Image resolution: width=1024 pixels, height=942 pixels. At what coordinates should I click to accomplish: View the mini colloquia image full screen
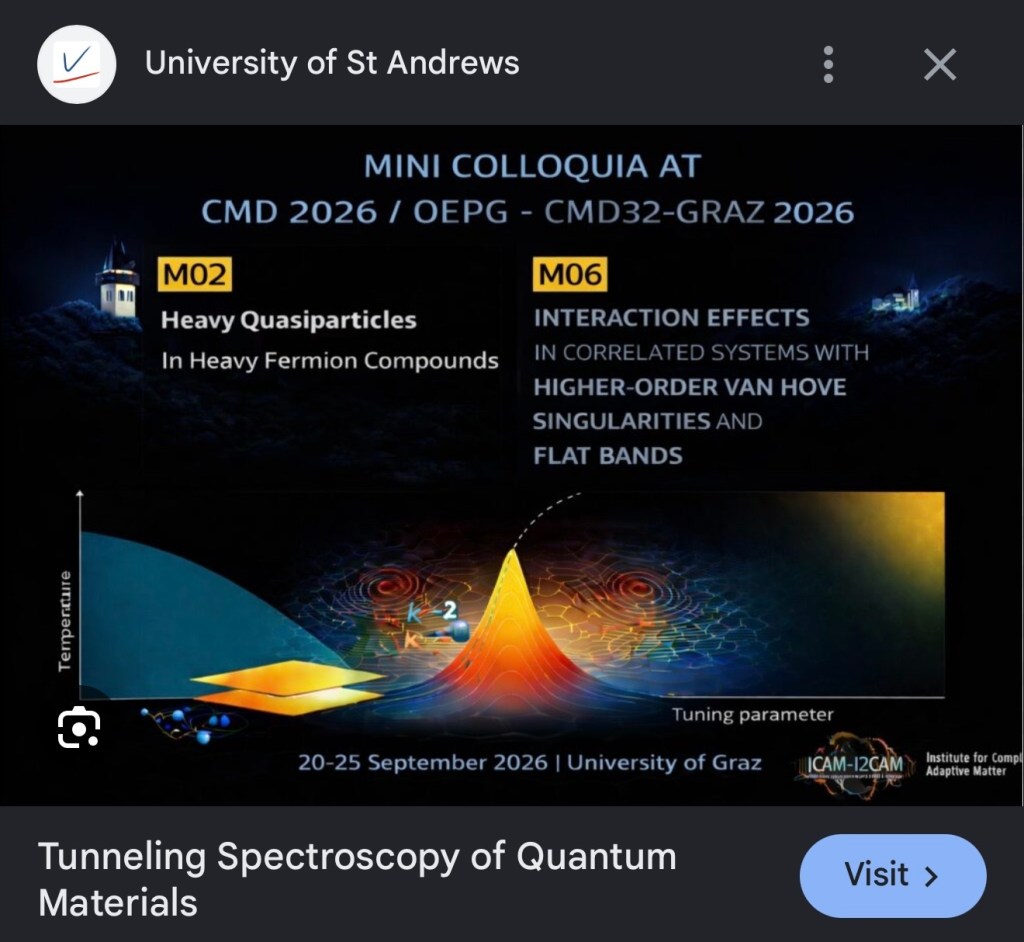click(x=512, y=464)
